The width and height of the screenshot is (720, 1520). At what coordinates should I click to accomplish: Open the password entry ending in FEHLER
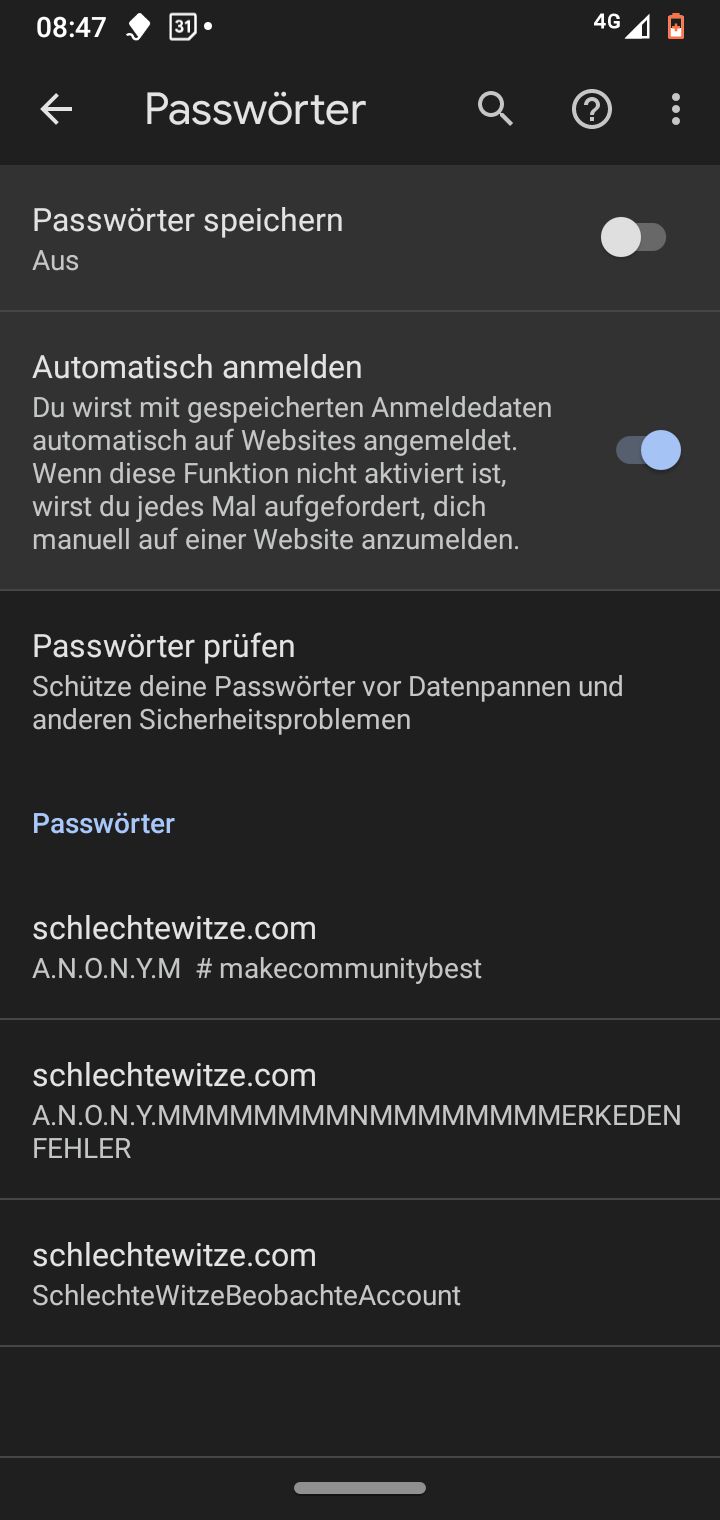coord(356,1110)
